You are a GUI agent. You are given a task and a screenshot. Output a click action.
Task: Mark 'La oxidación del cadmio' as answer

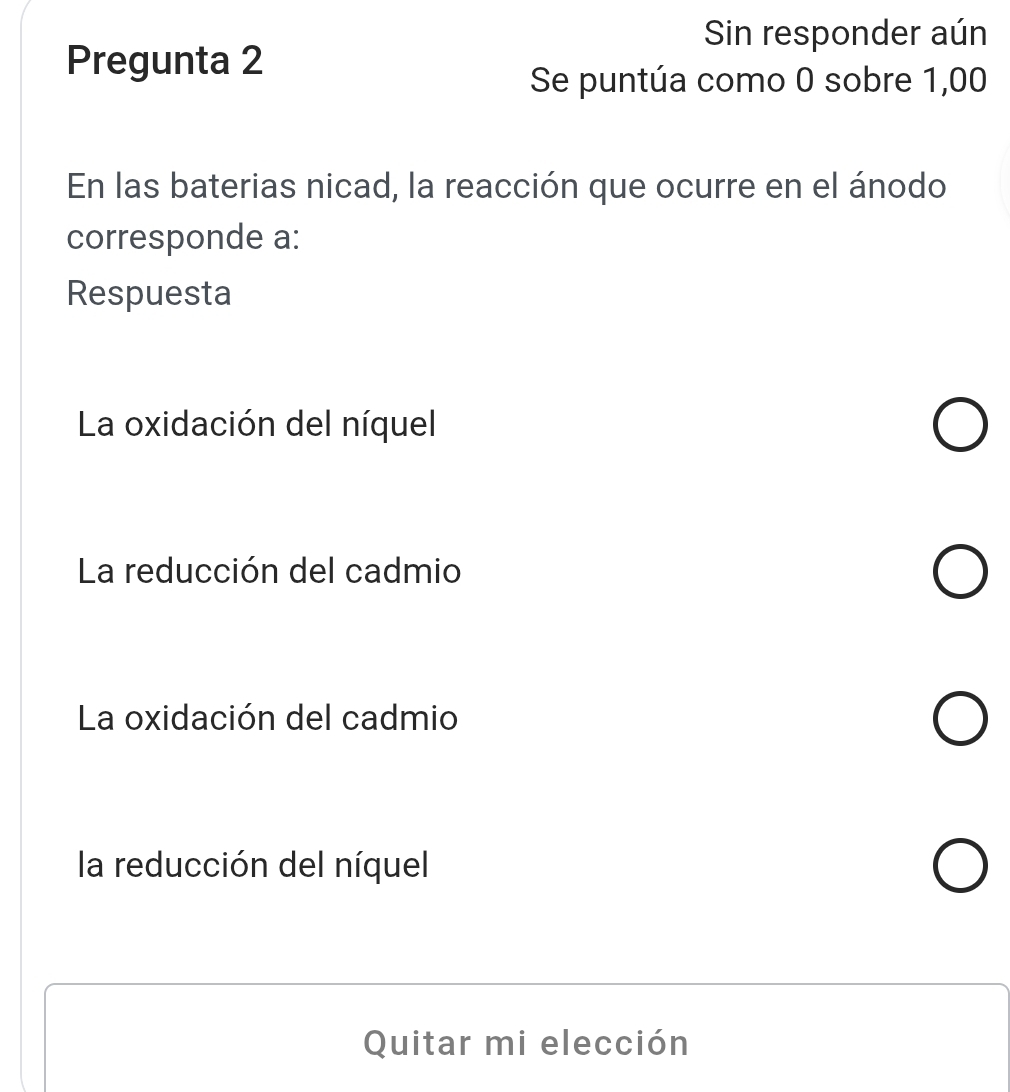961,720
